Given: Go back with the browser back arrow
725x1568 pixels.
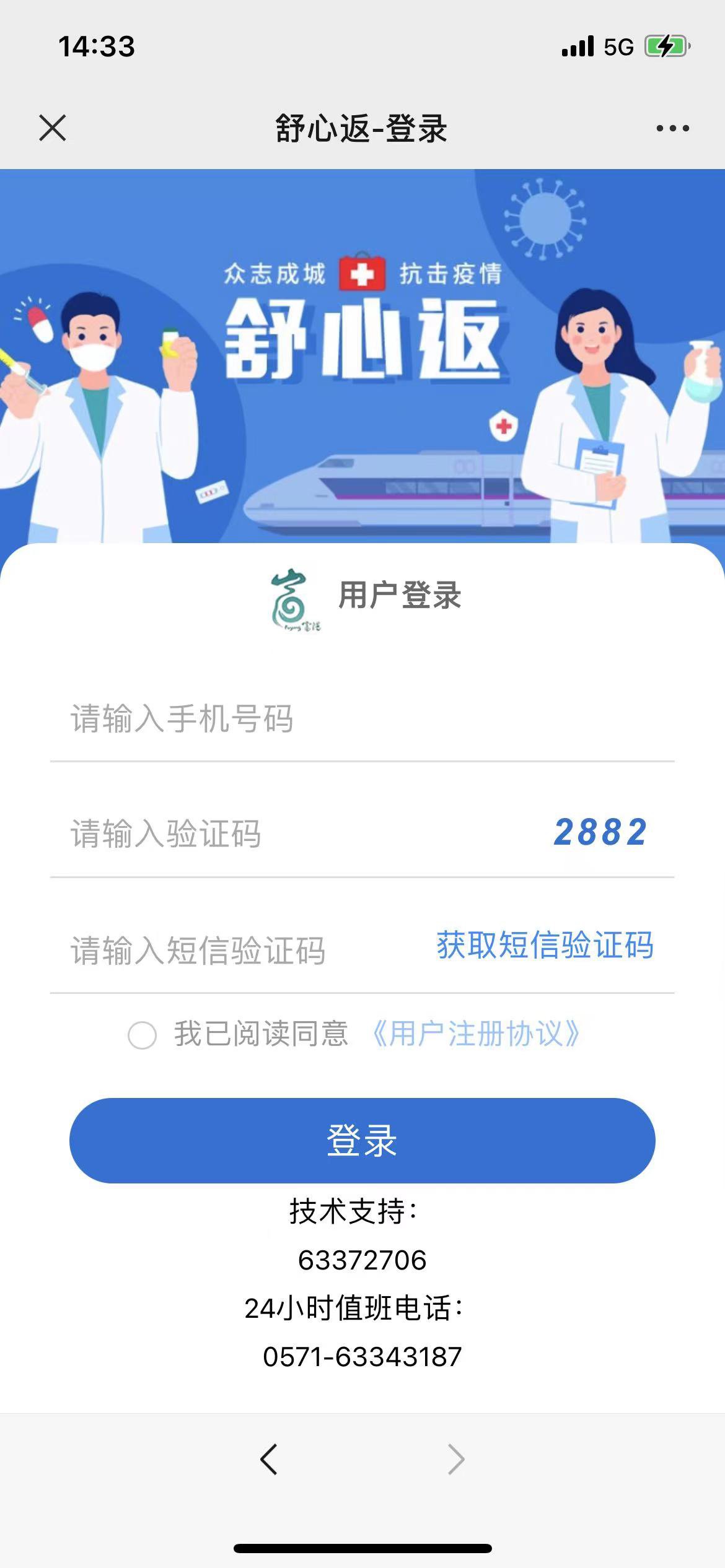Looking at the screenshot, I should [268, 1459].
